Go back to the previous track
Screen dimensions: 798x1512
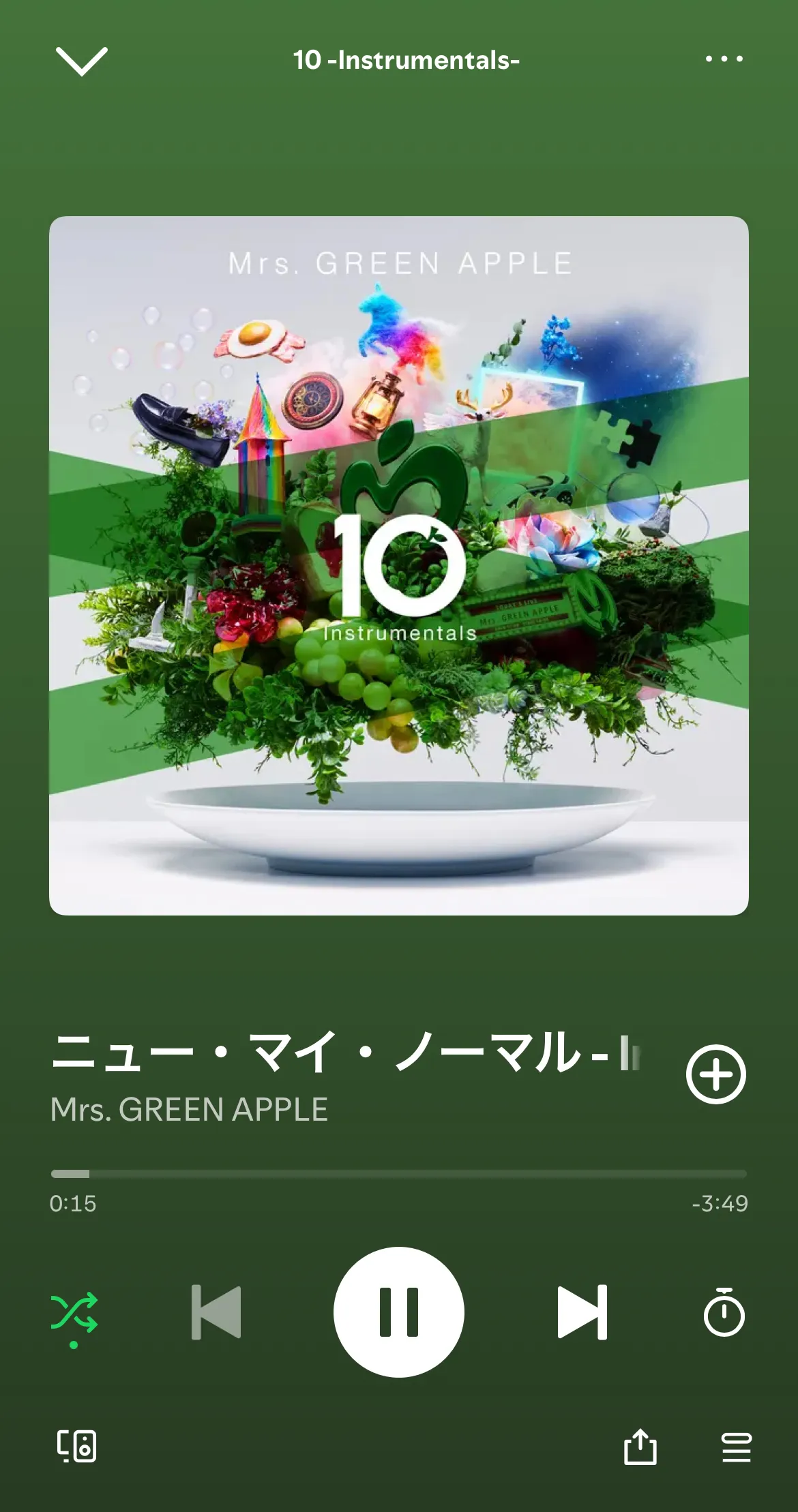(216, 1312)
